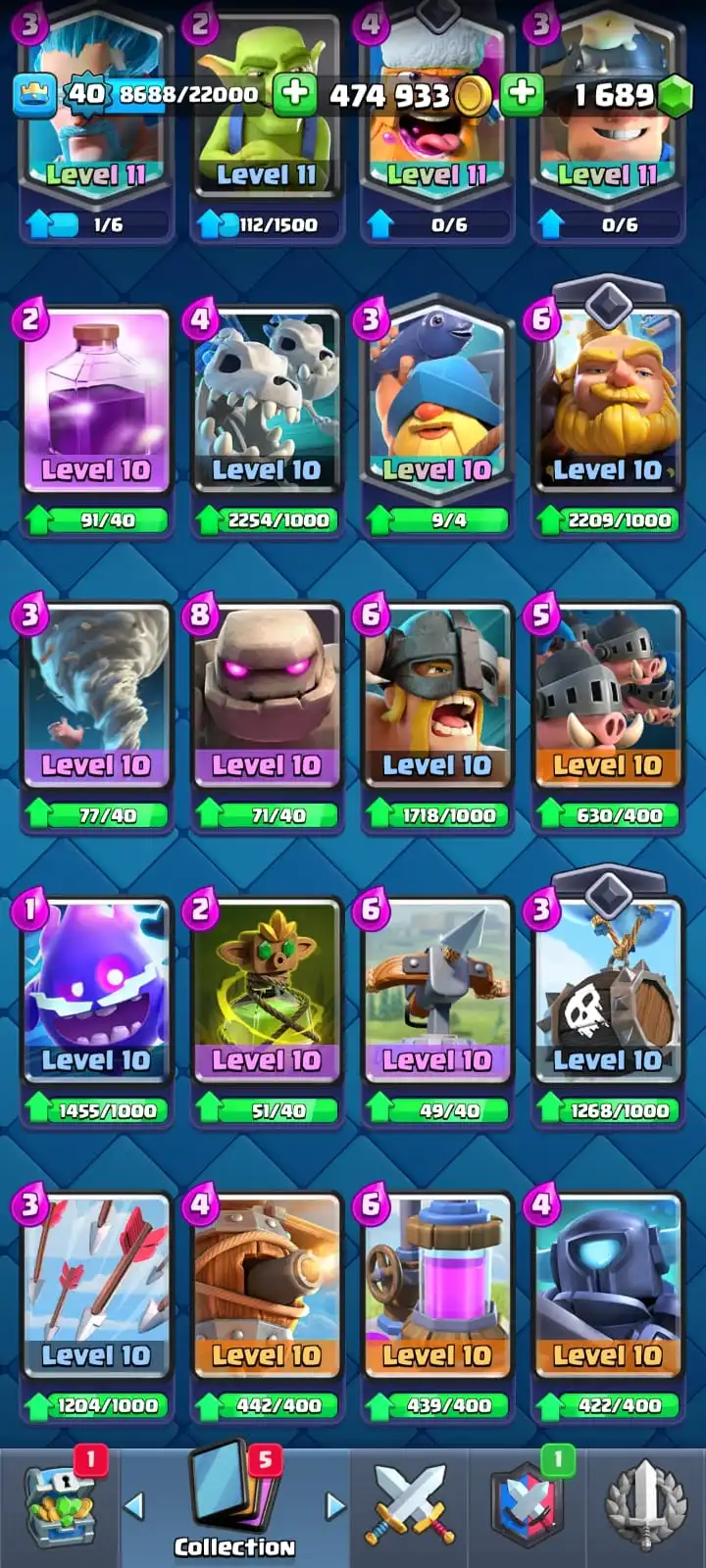Select the Royal Hogs card
Viewport: 706px width, 1568px height.
point(607,698)
